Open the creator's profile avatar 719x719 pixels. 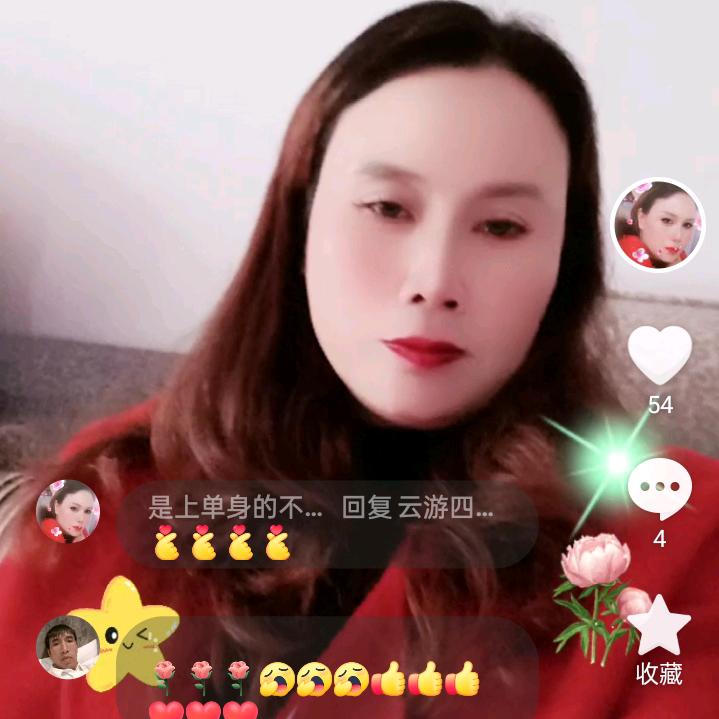pyautogui.click(x=658, y=225)
